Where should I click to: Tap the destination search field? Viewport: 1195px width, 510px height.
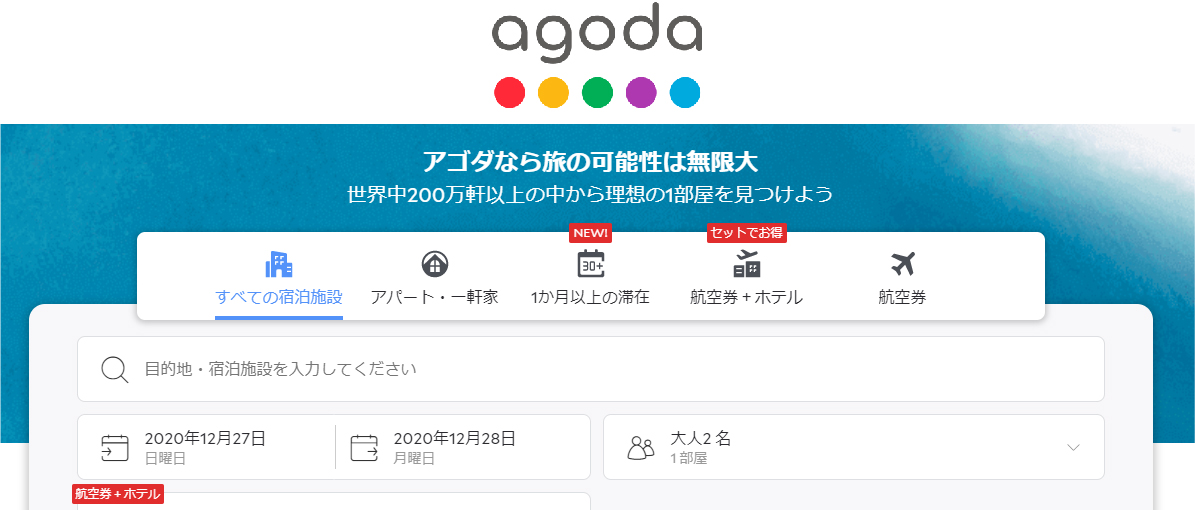(590, 369)
